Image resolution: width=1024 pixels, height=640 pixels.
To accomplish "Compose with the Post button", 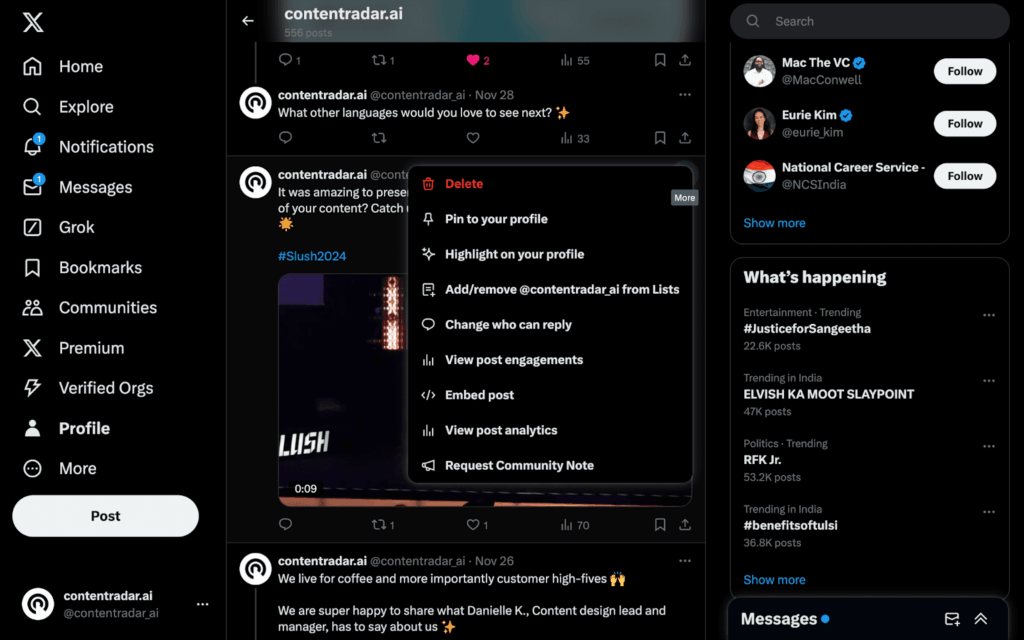I will pos(105,516).
